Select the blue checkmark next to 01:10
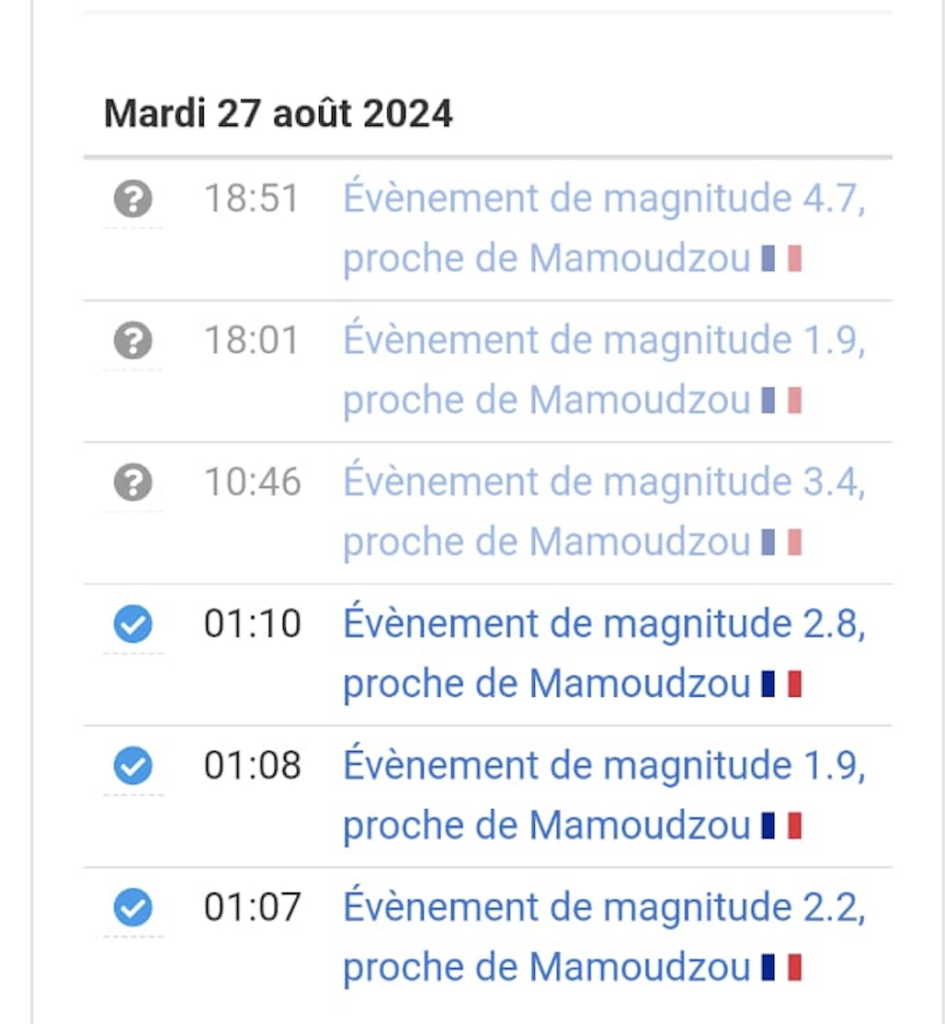945x1024 pixels. 132,624
